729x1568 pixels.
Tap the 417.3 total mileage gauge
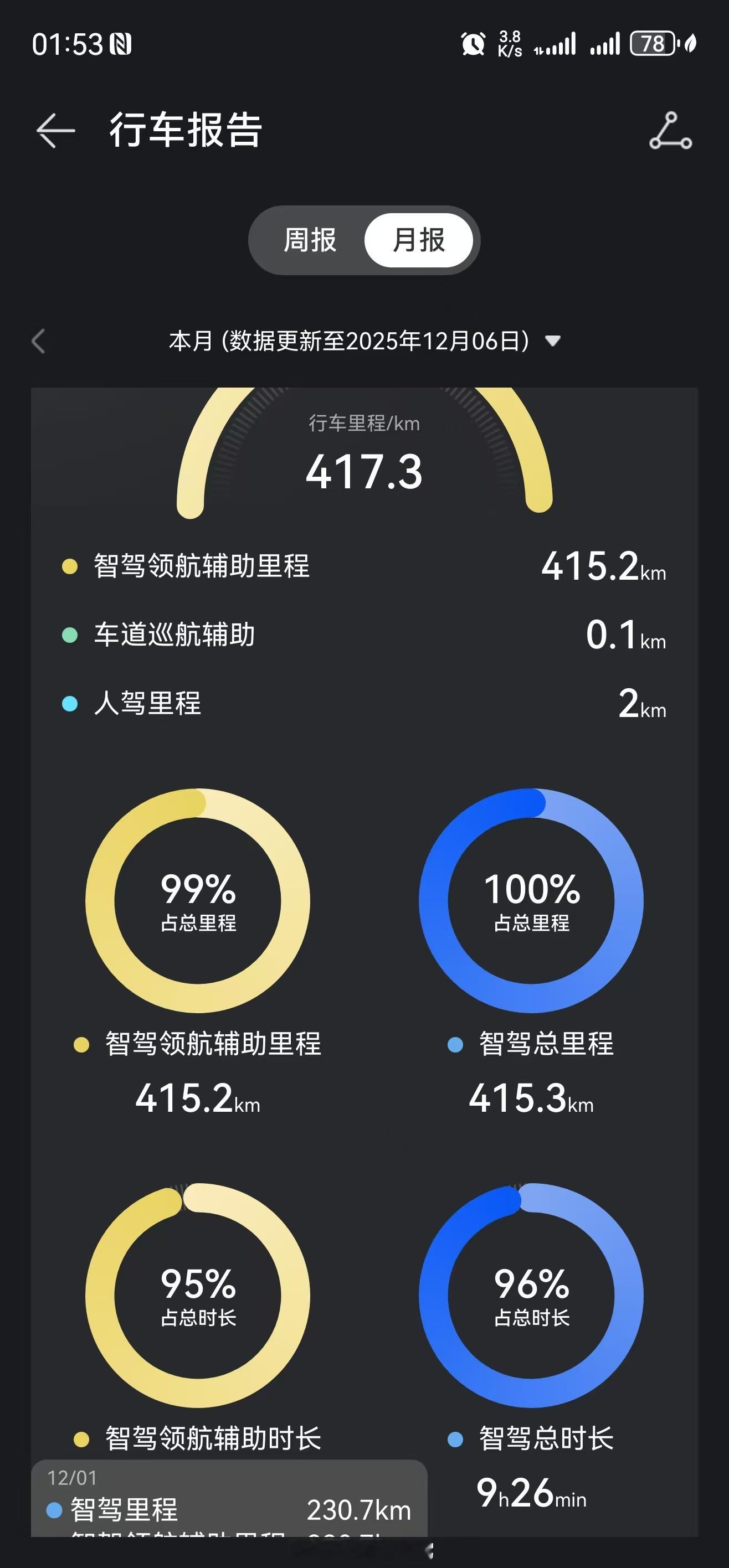(x=363, y=472)
